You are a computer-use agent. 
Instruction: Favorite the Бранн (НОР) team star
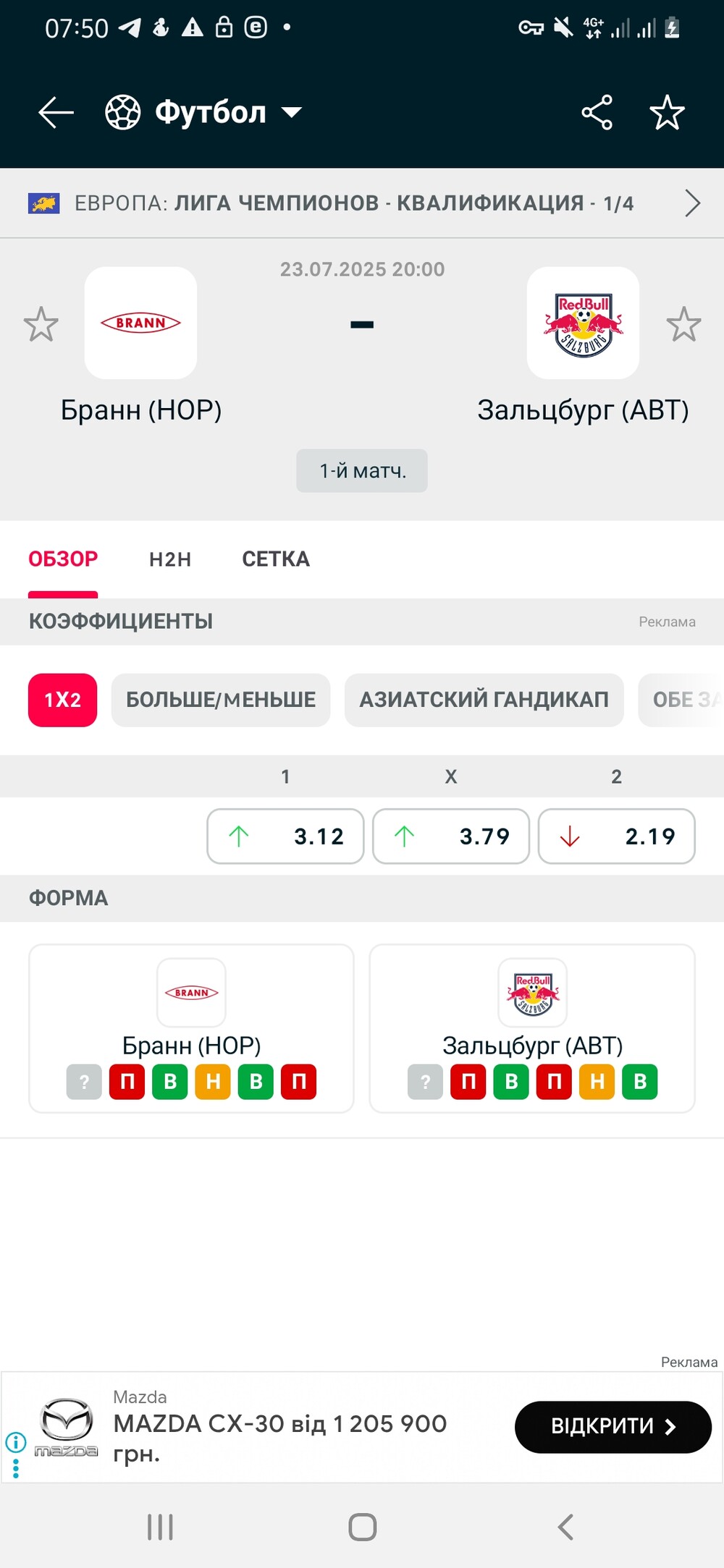[x=41, y=324]
